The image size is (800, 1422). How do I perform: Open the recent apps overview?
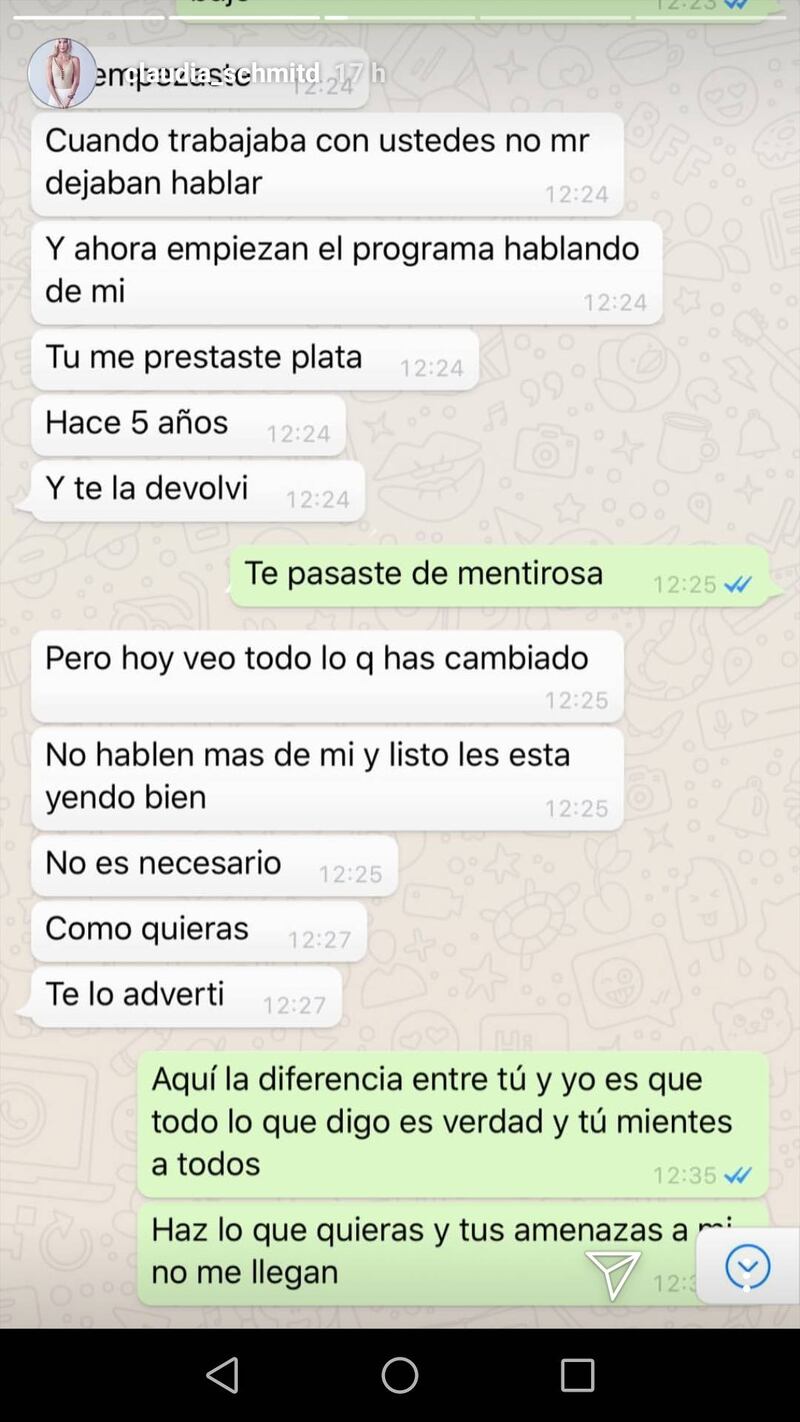[x=577, y=1375]
